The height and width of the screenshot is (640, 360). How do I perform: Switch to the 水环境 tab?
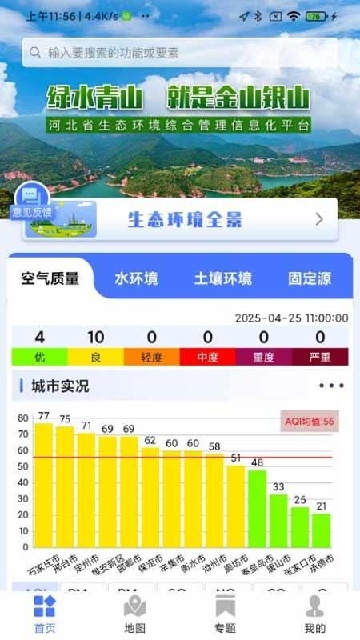point(136,279)
